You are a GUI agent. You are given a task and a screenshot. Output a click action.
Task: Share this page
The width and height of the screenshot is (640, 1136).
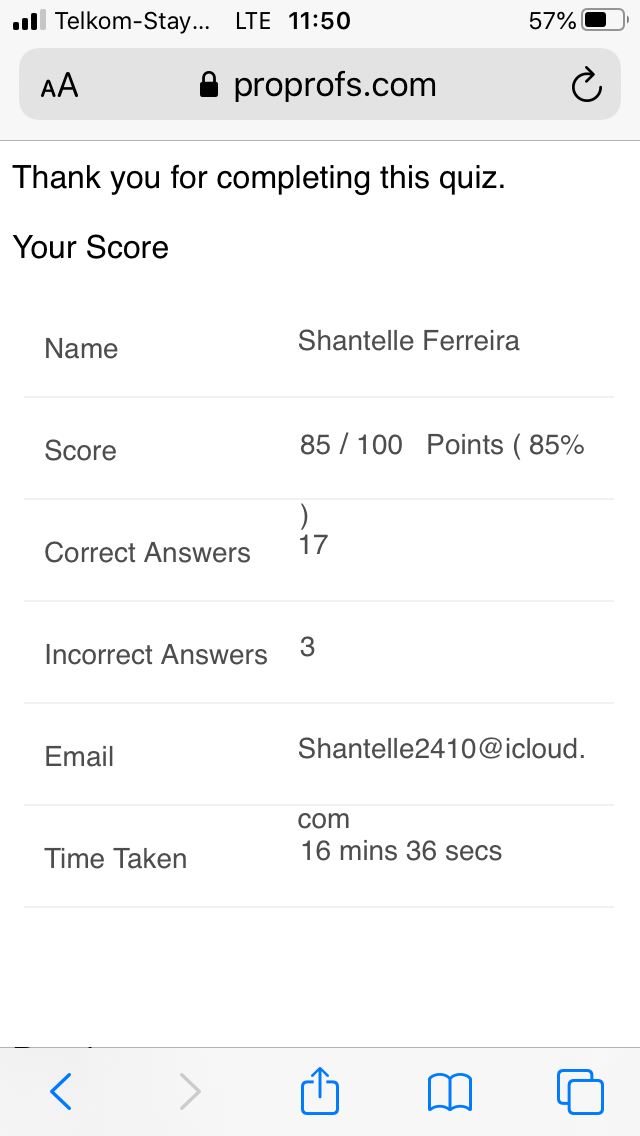[x=320, y=1090]
